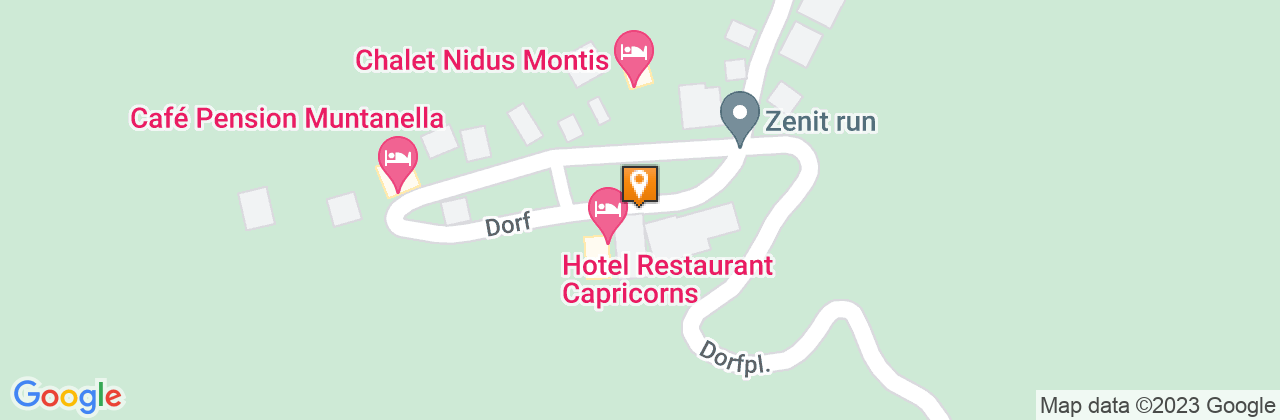Open the Café Pension Muntanella lodging pin
The image size is (1280, 420).
tap(398, 160)
